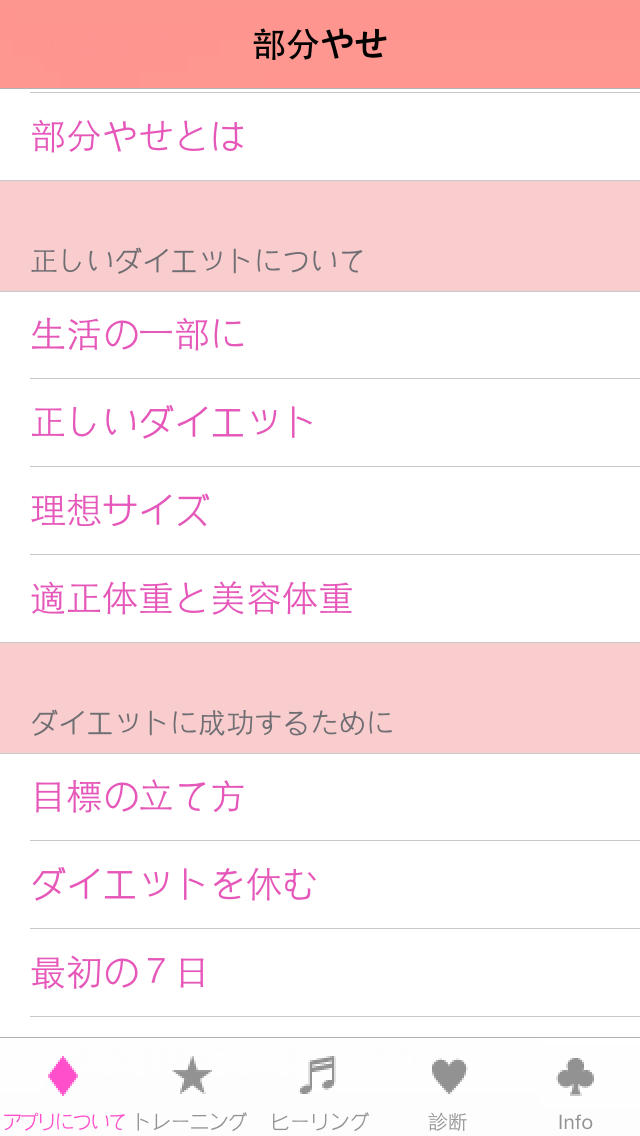Open the Info tab
The height and width of the screenshot is (1136, 640).
click(x=575, y=1090)
